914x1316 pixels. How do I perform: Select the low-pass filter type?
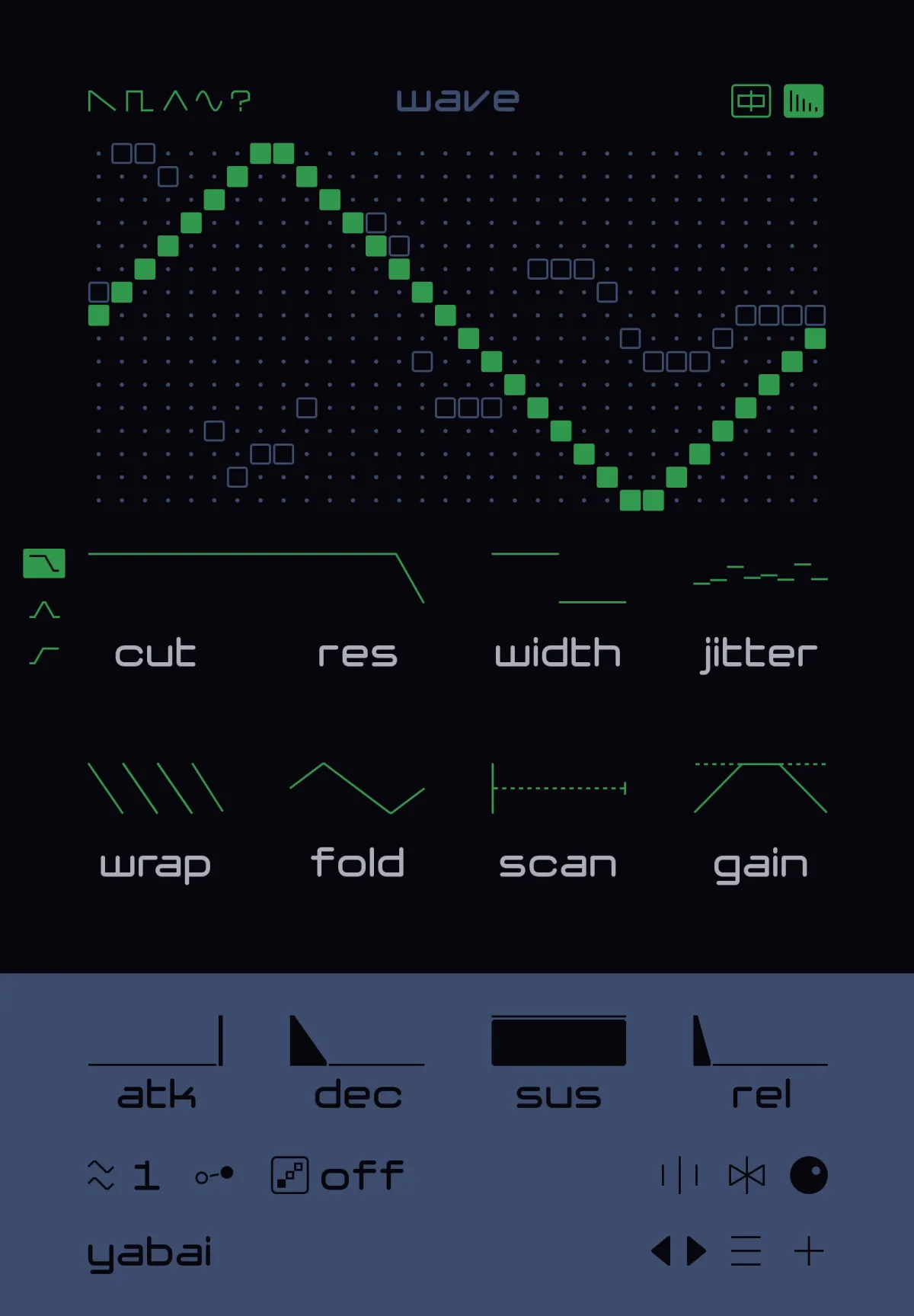(44, 564)
